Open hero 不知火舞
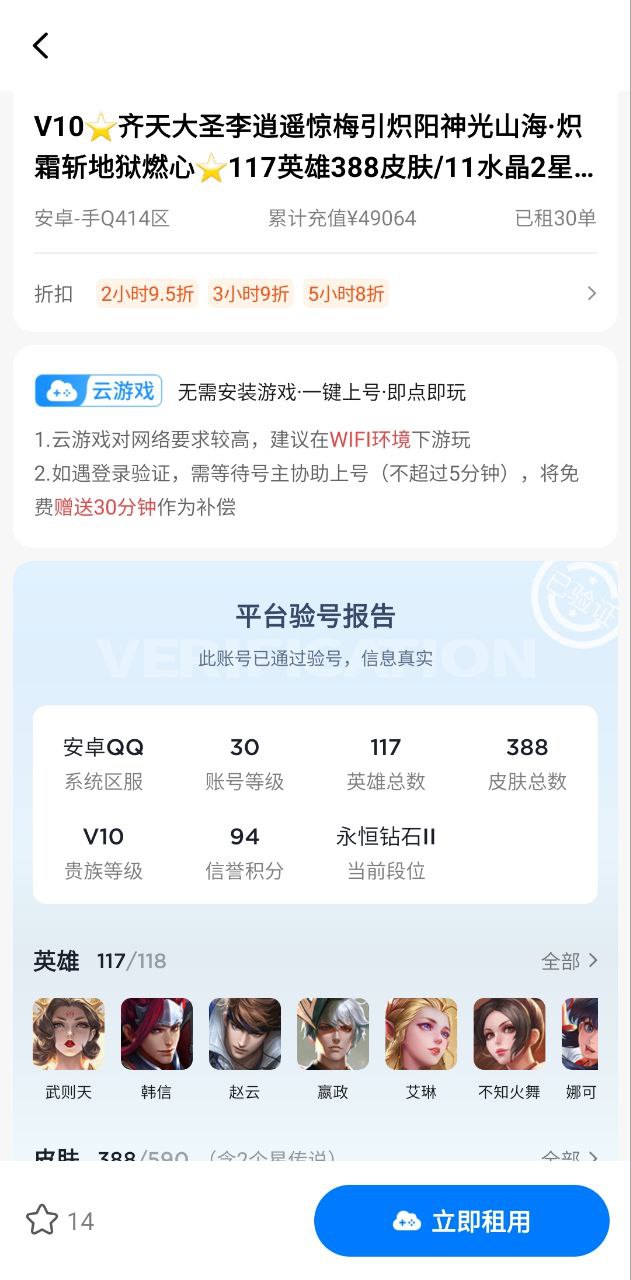 click(x=509, y=1034)
